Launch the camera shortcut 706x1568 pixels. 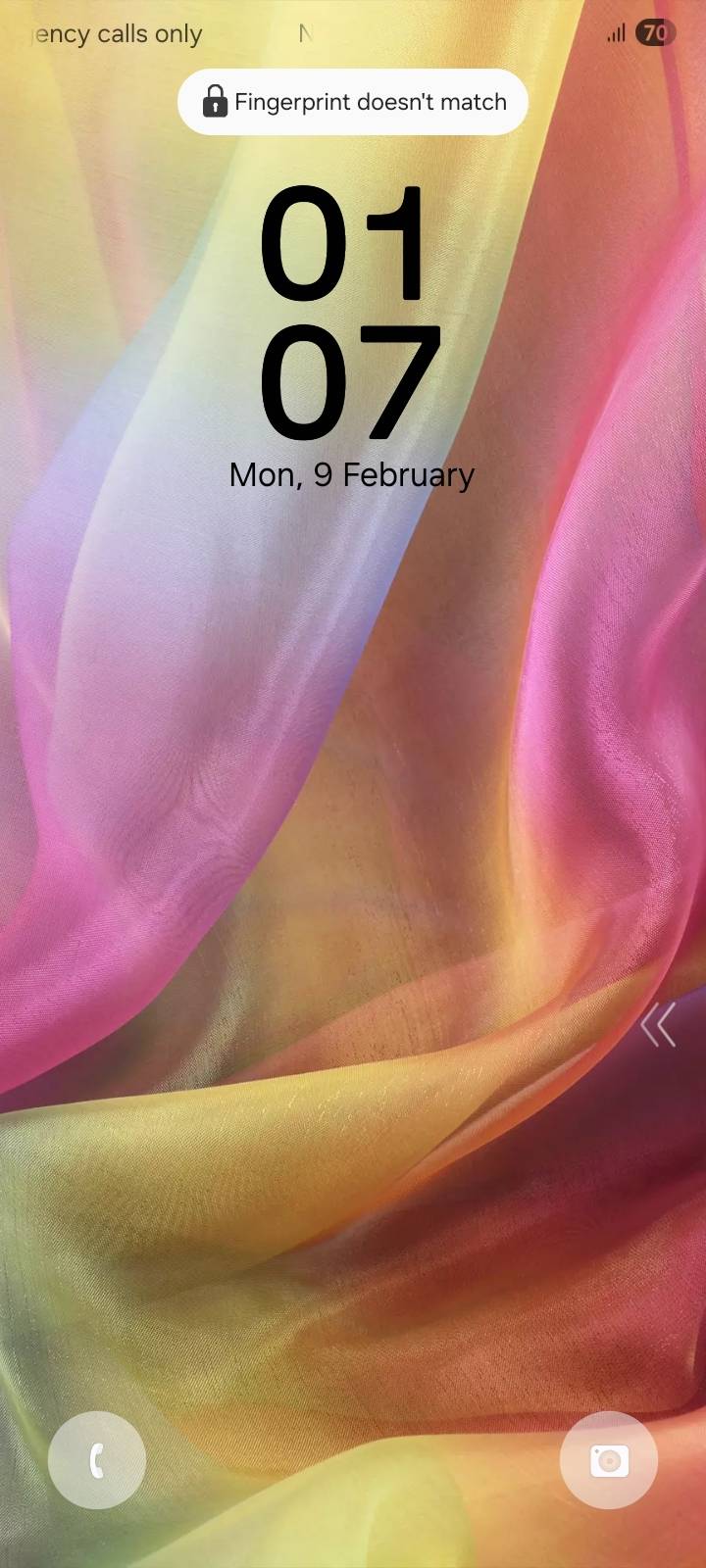pos(609,1460)
